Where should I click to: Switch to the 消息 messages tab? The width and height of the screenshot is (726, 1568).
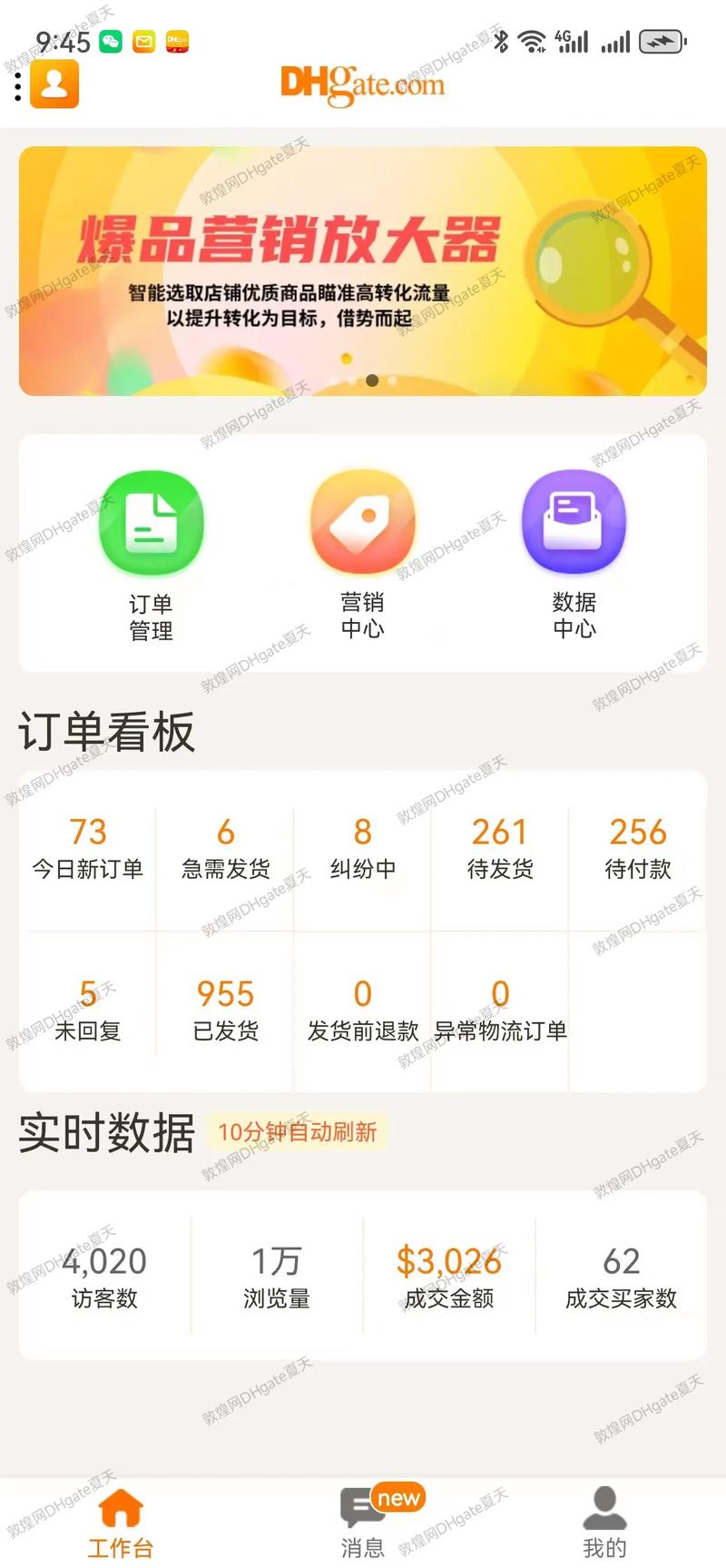click(363, 1524)
